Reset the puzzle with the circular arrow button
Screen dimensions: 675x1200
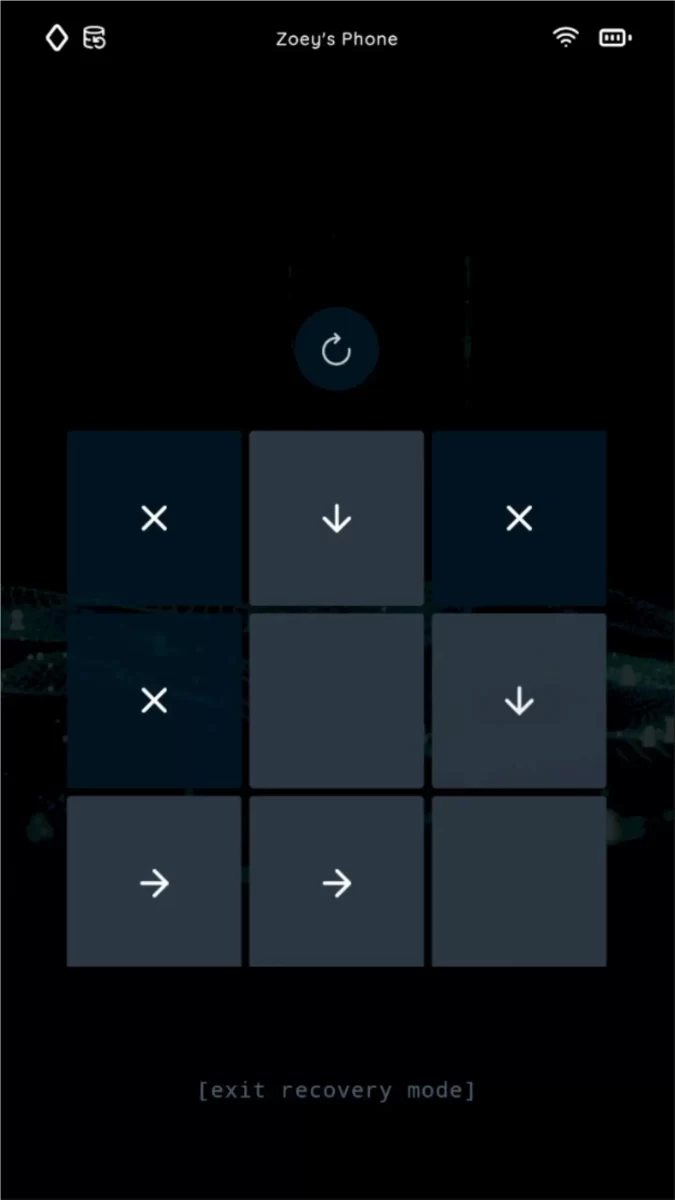pyautogui.click(x=336, y=350)
